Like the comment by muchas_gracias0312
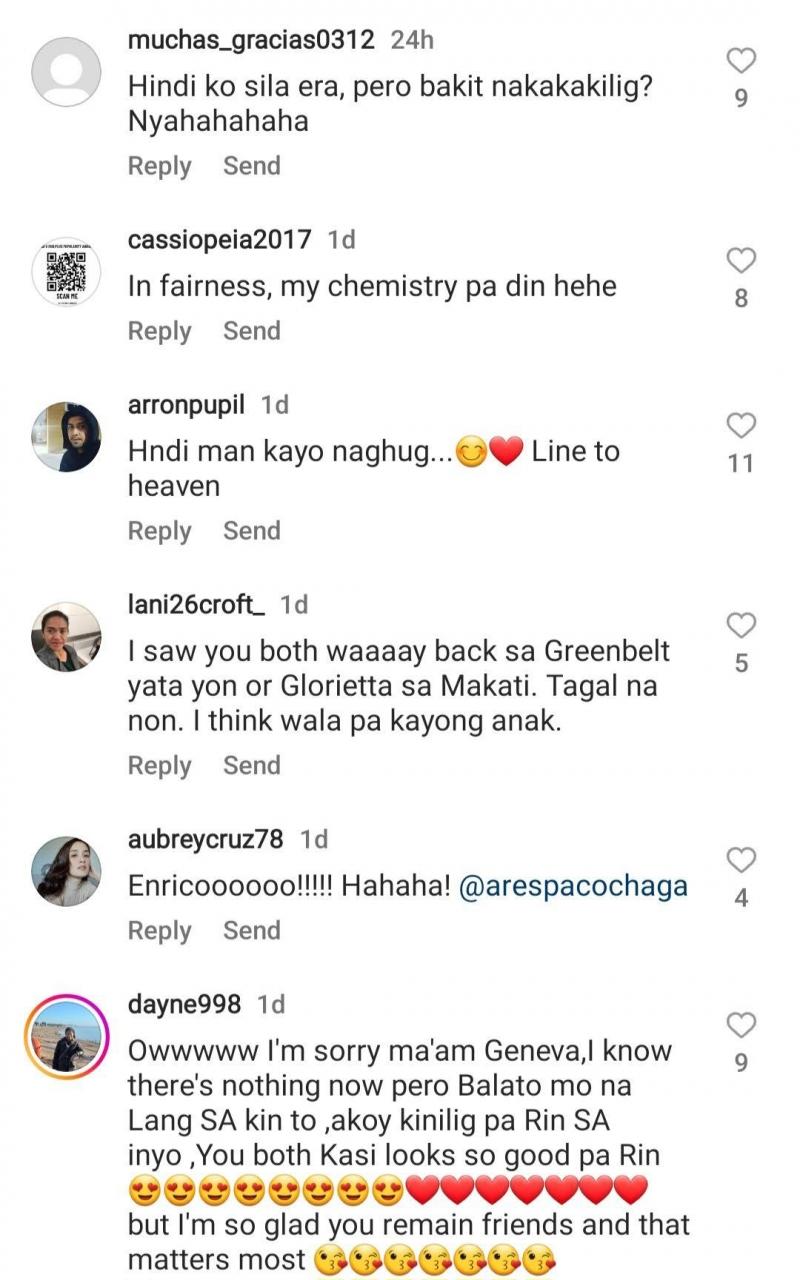Screen dimensions: 800x1280 741,62
